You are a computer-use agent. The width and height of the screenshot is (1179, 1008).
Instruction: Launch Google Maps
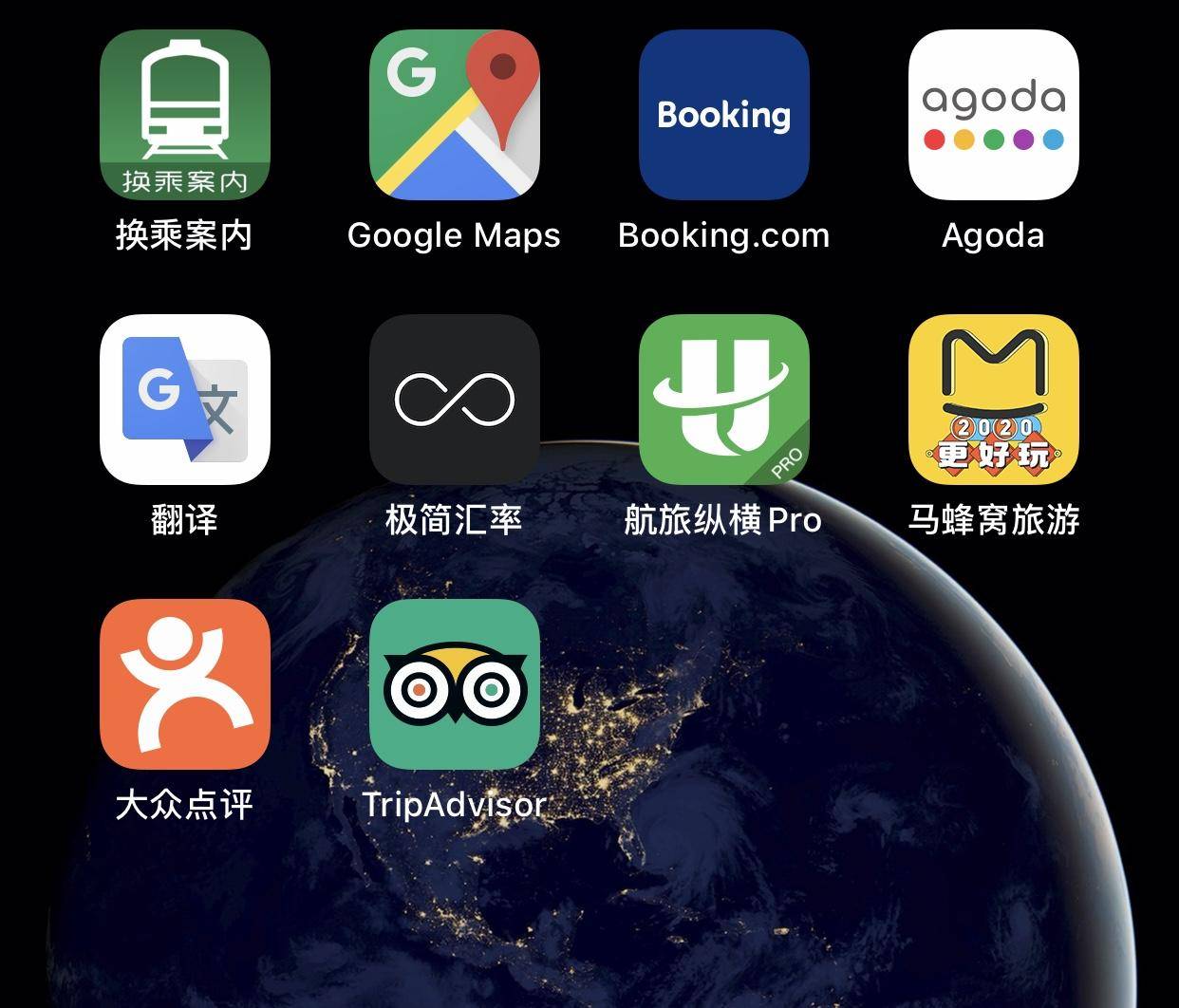coord(454,115)
